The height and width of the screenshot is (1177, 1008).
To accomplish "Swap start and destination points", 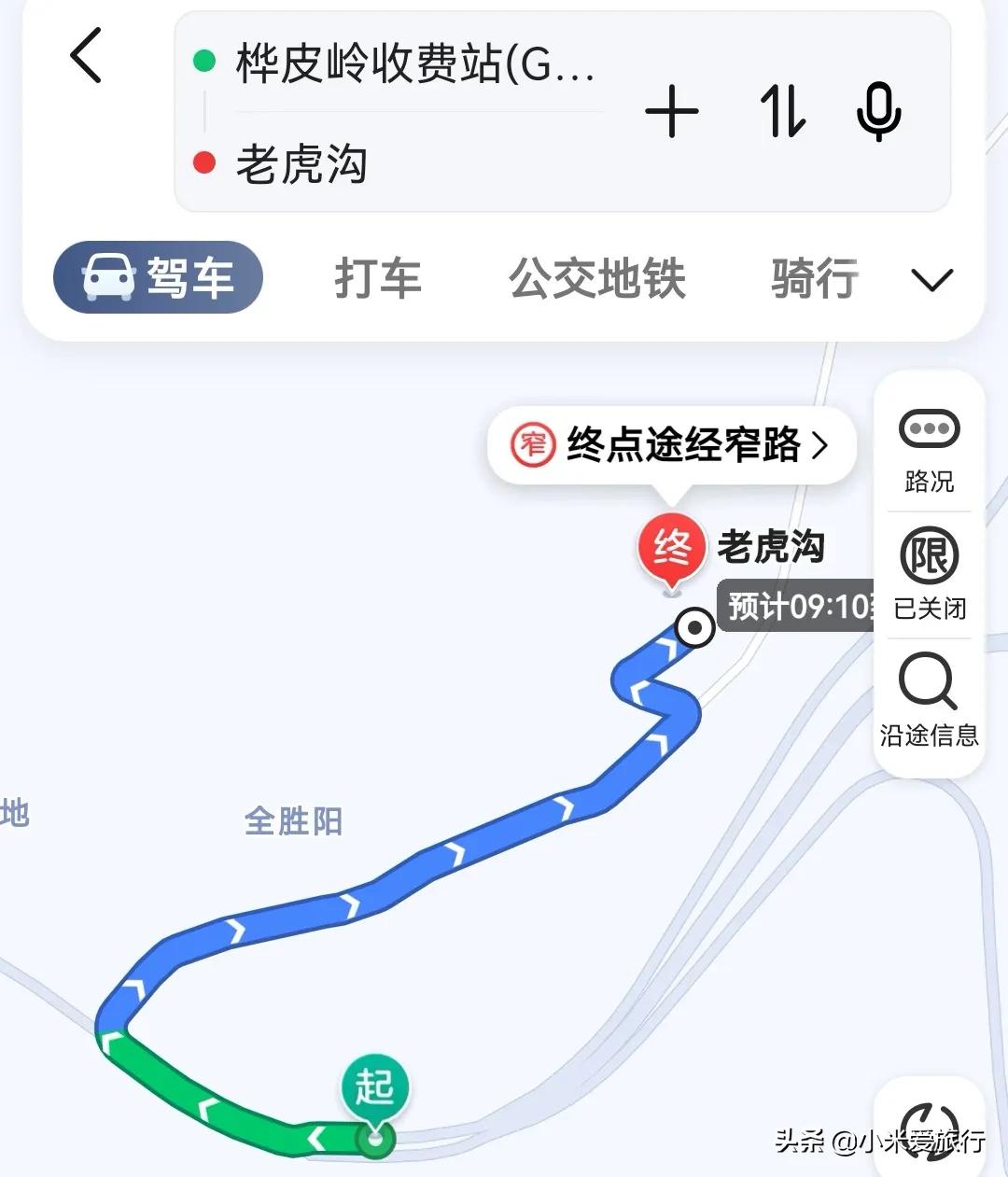I will coord(781,112).
